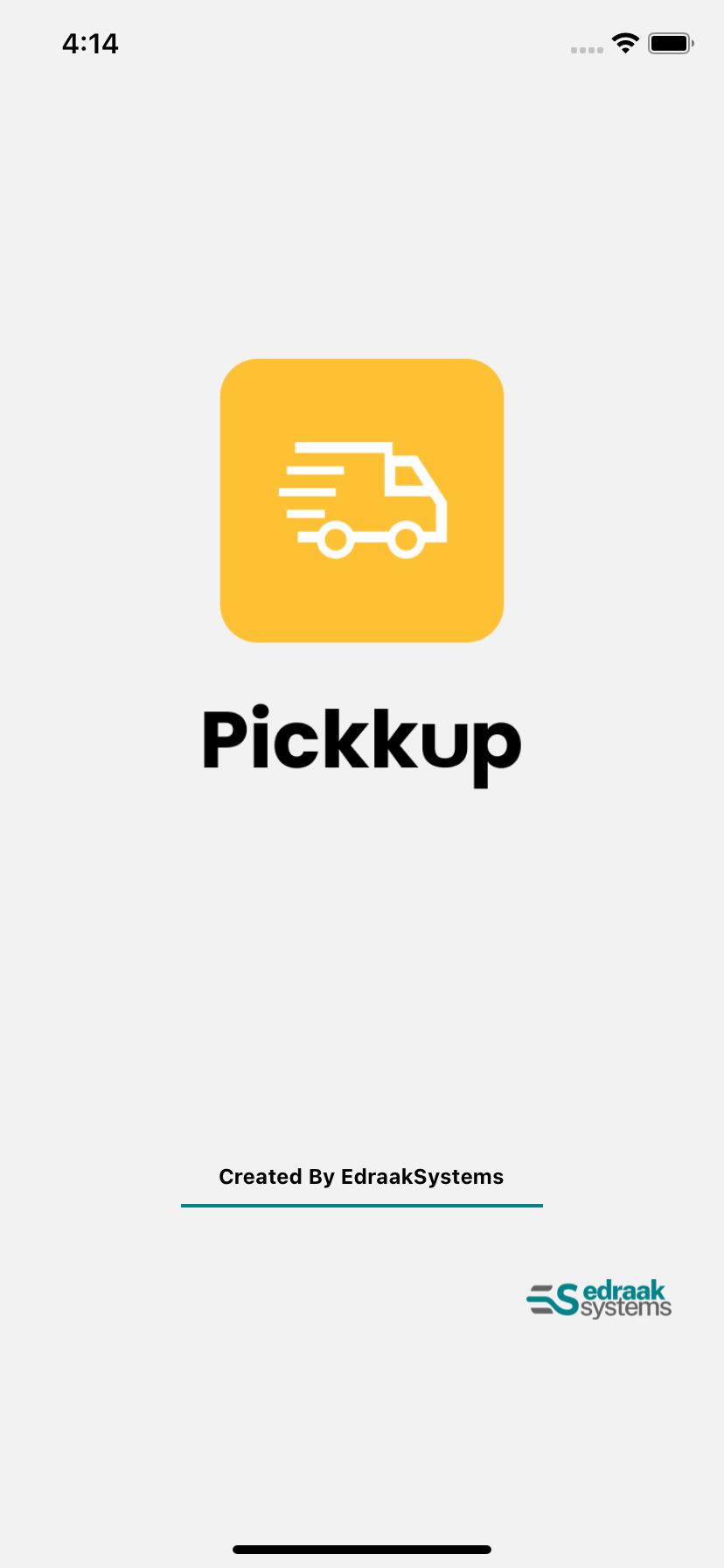Image resolution: width=724 pixels, height=1568 pixels.
Task: Tap the teal ES logo mark
Action: [x=551, y=1298]
